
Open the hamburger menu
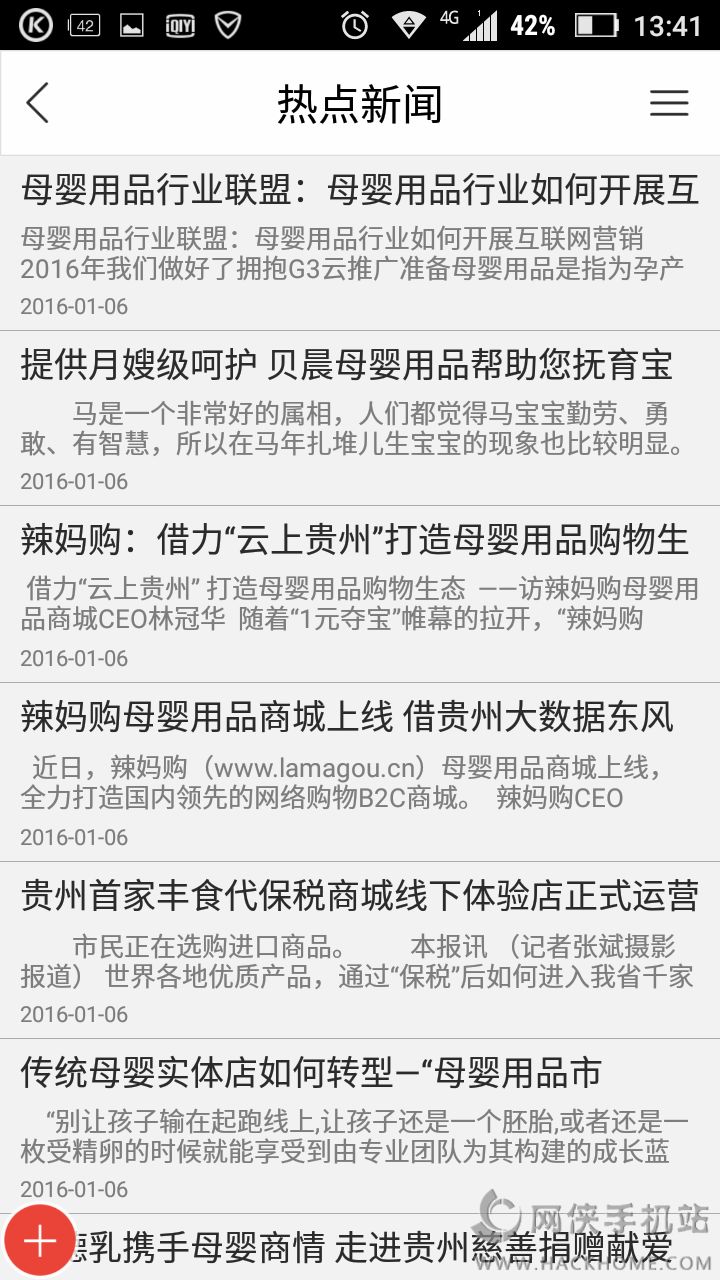point(668,103)
